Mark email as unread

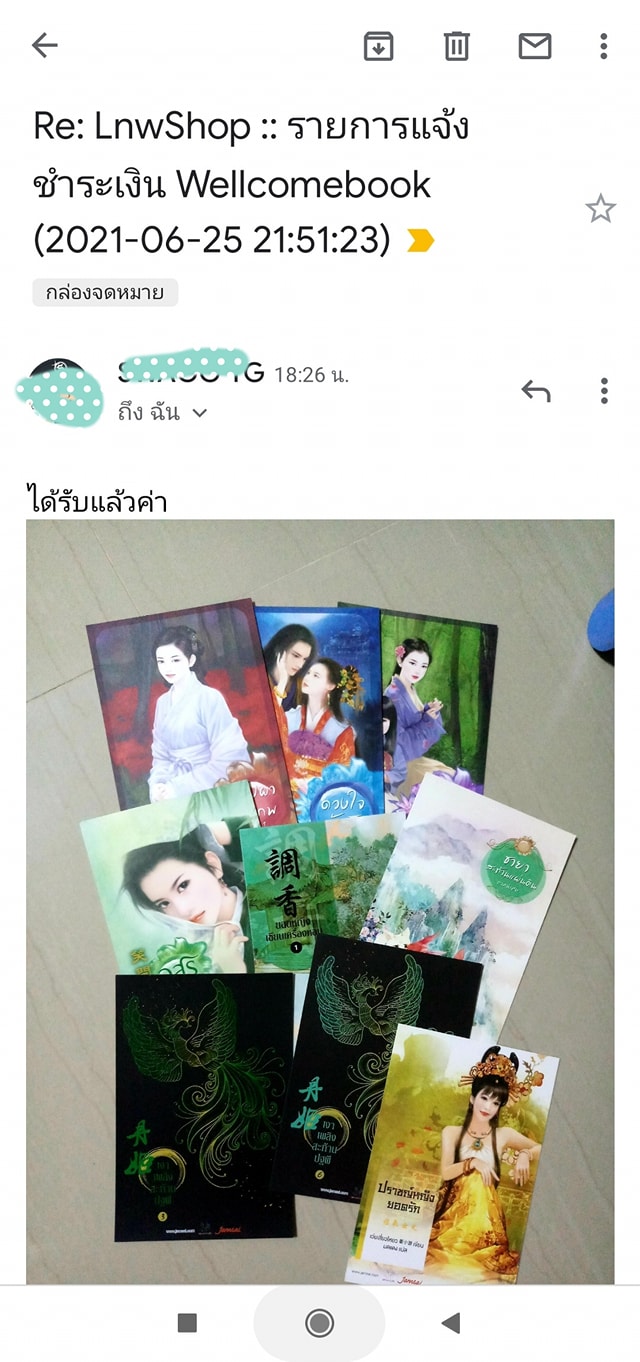pos(535,45)
